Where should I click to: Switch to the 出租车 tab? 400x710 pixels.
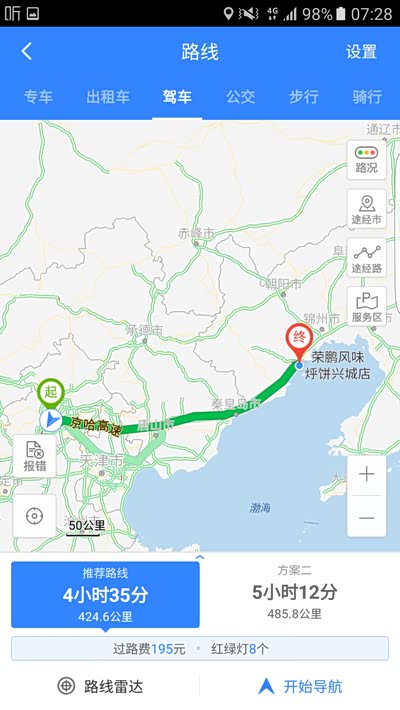108,96
